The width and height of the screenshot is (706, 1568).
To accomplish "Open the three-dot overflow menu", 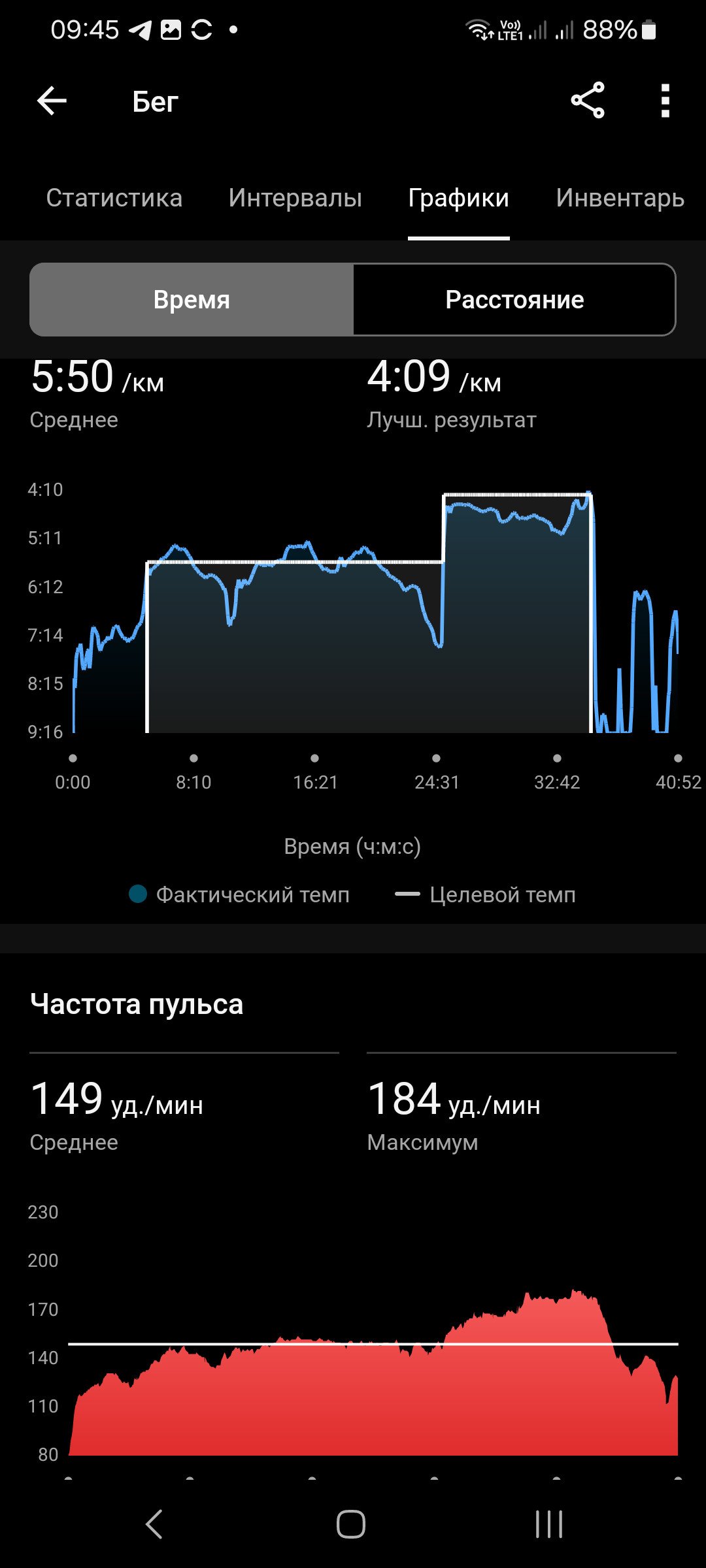I will (x=665, y=101).
